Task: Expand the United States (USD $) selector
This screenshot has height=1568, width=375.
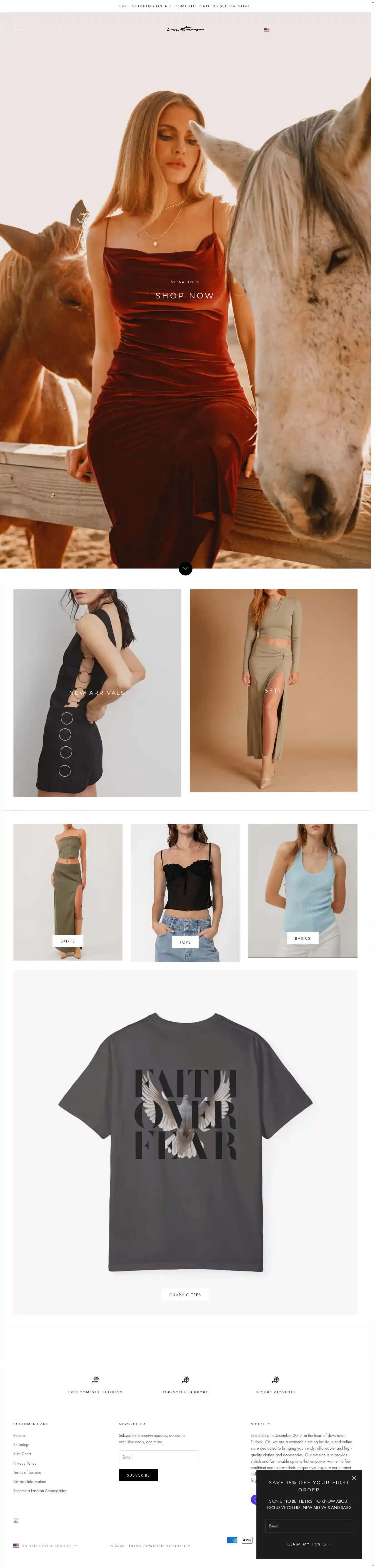Action: [x=46, y=1545]
